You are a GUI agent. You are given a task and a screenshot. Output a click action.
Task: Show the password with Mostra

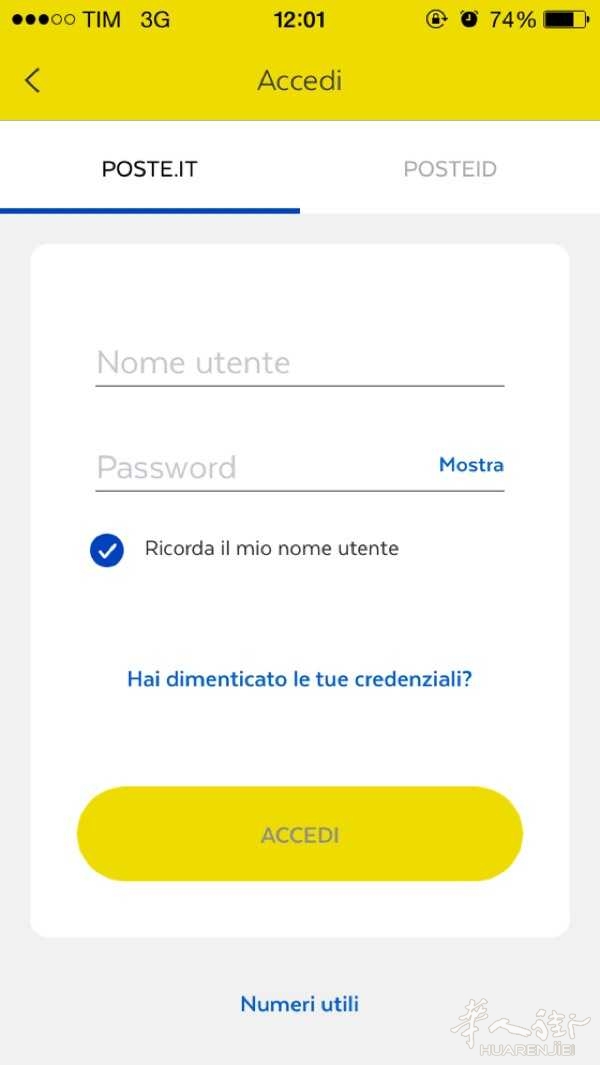(471, 465)
